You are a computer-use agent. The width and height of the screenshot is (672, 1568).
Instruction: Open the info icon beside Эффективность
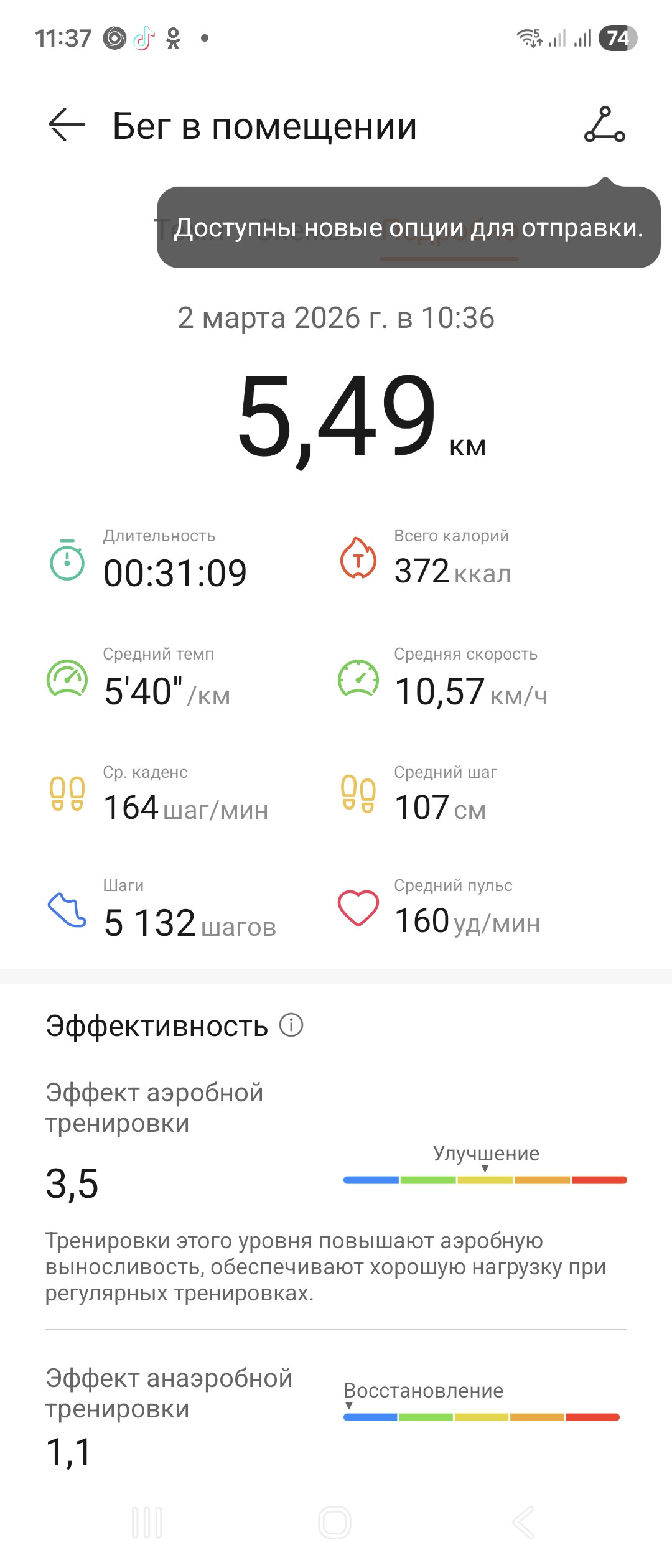click(x=291, y=1025)
